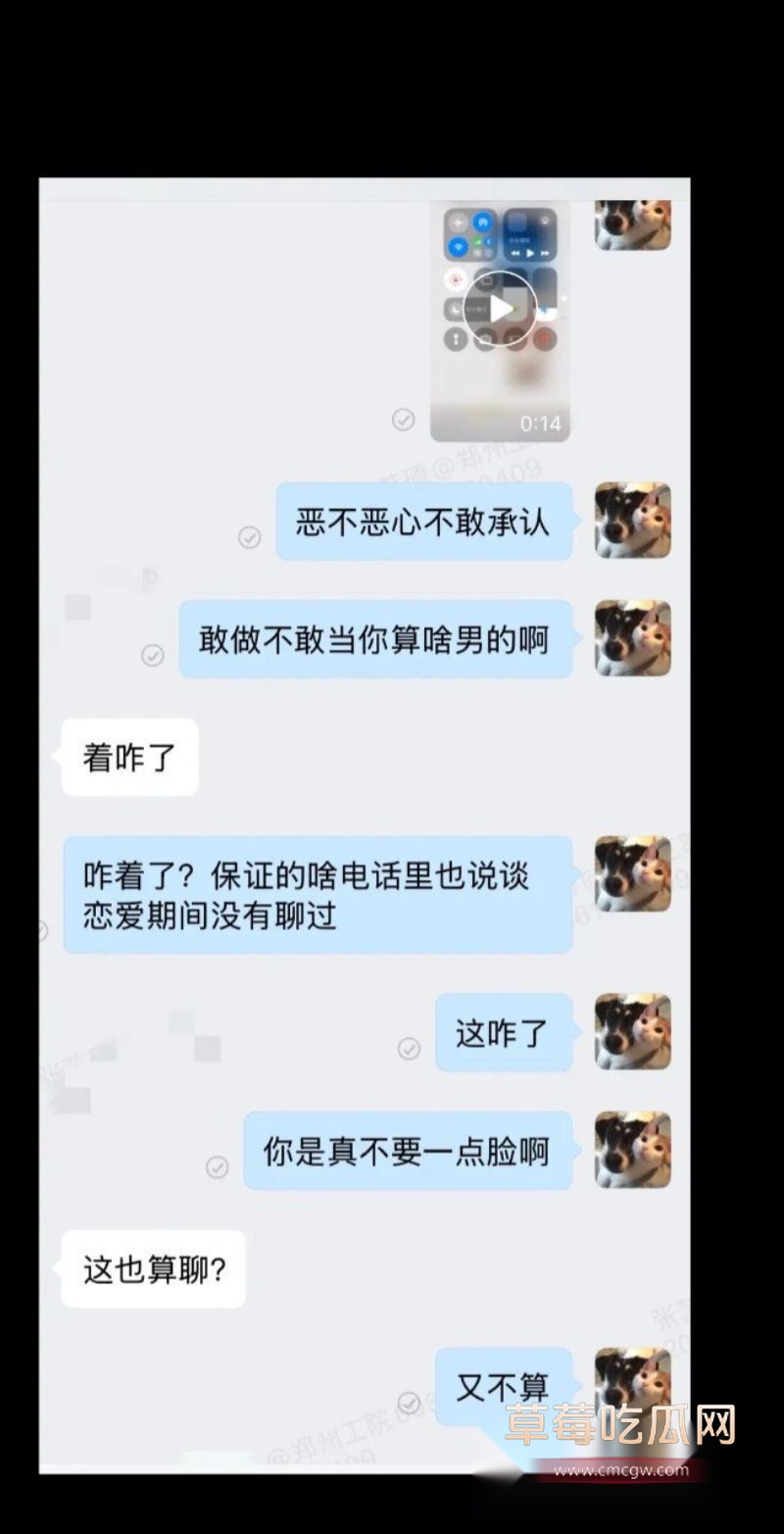Tap the checkmark beside 恶不恶心不敢承认 message

[x=248, y=537]
